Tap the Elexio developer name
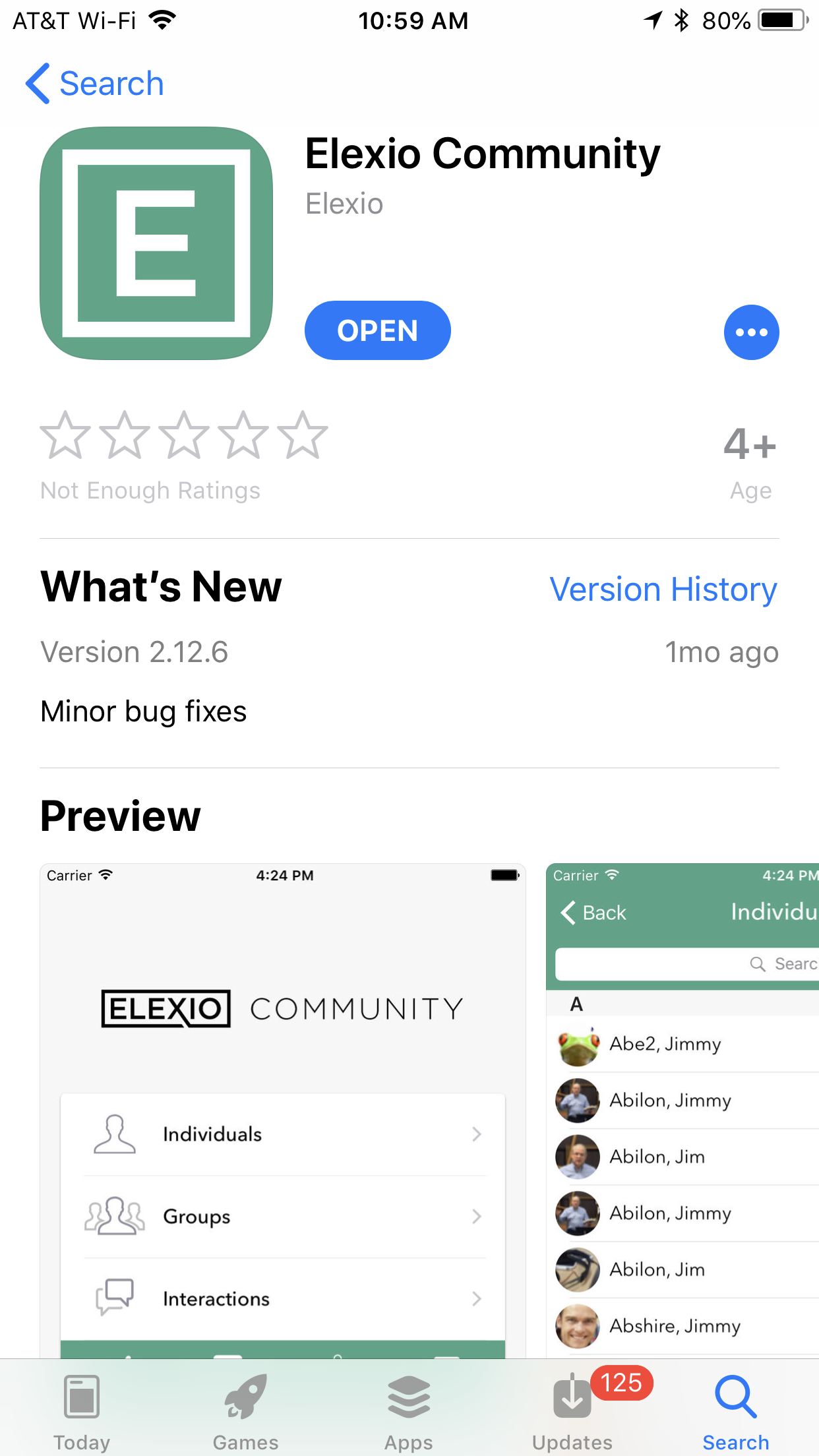Screen dimensions: 819x1456 point(344,204)
